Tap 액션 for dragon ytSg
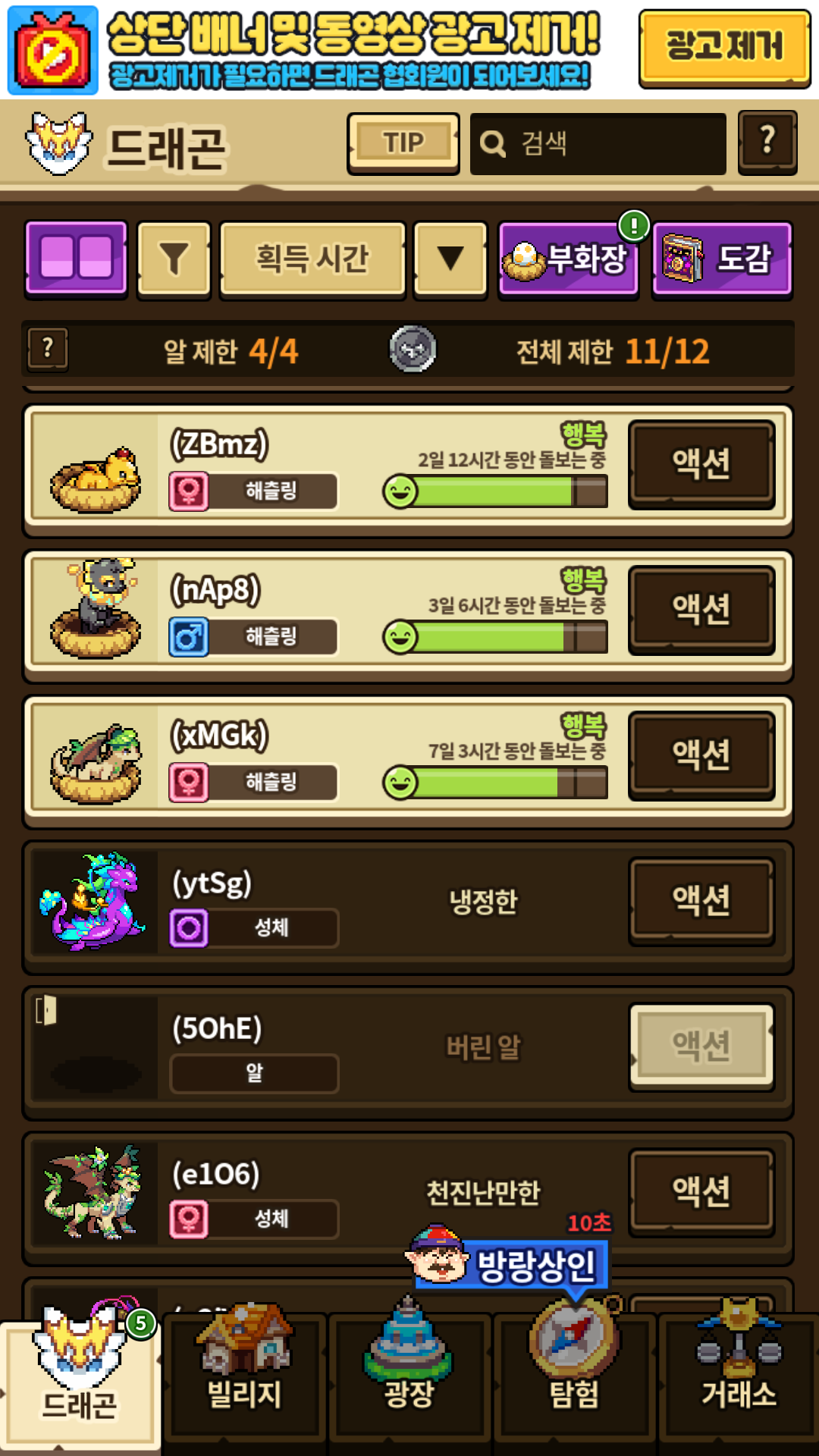The height and width of the screenshot is (1456, 819). point(701,900)
